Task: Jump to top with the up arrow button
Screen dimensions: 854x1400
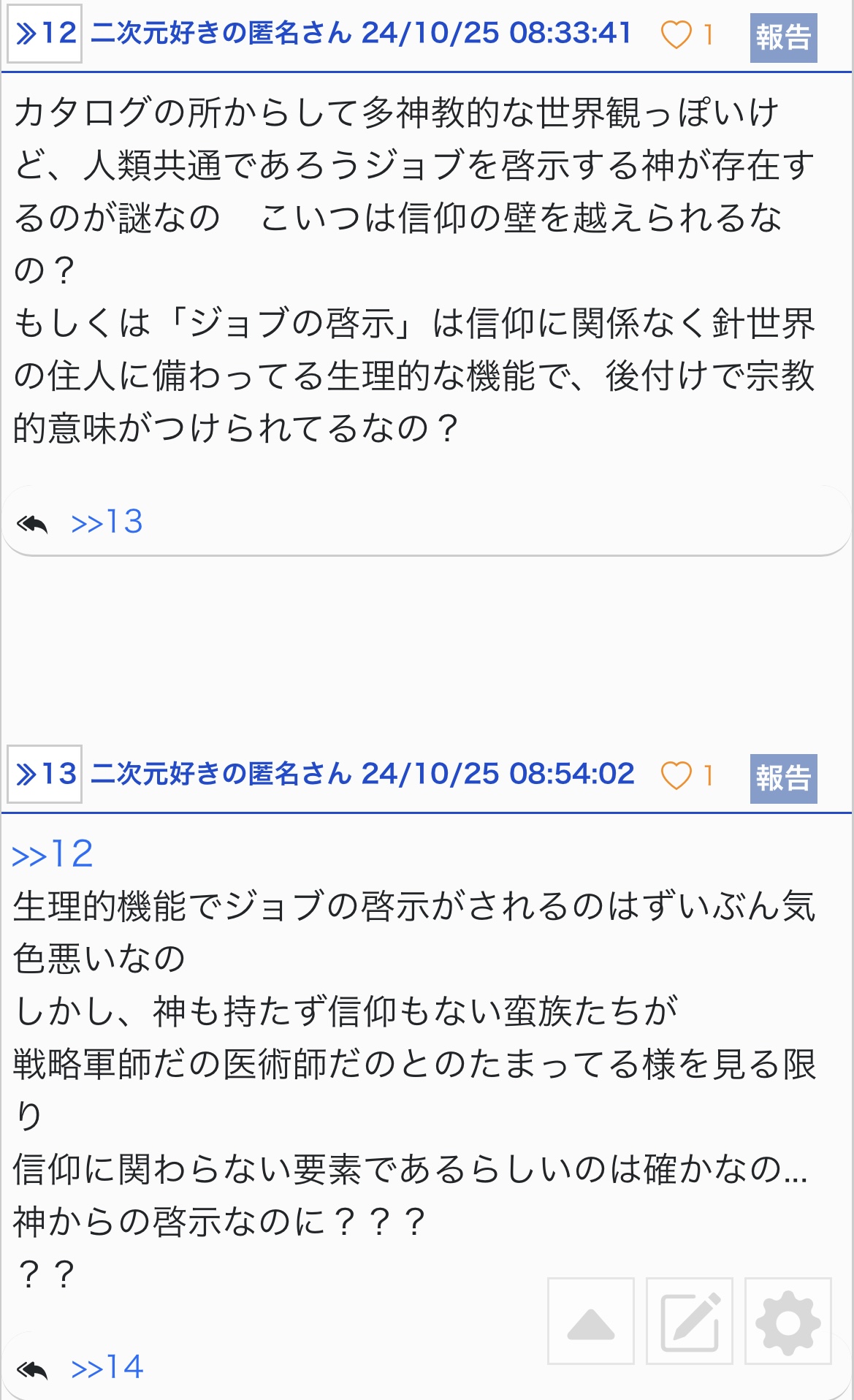Action: [590, 1321]
